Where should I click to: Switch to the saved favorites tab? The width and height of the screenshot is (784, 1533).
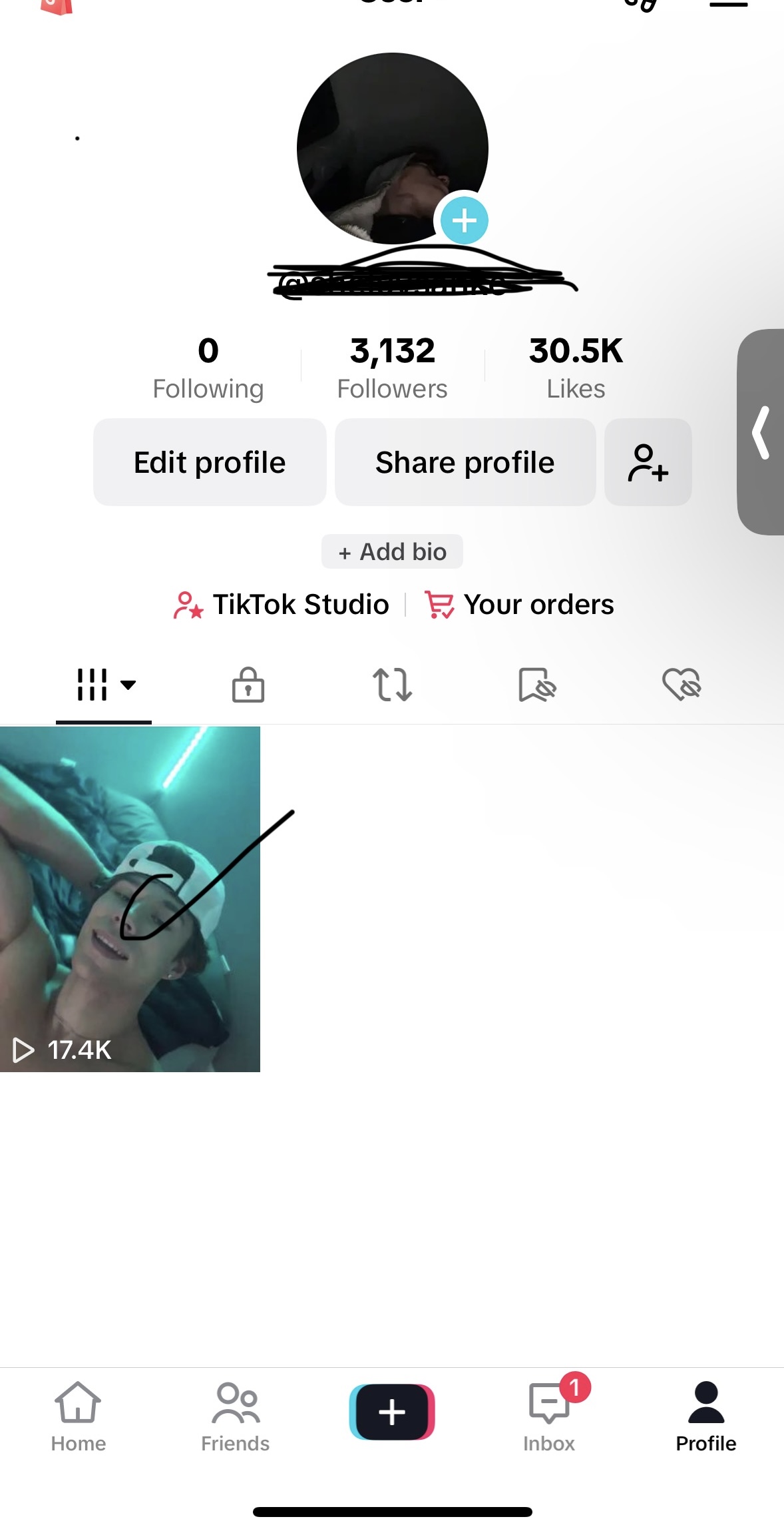536,685
